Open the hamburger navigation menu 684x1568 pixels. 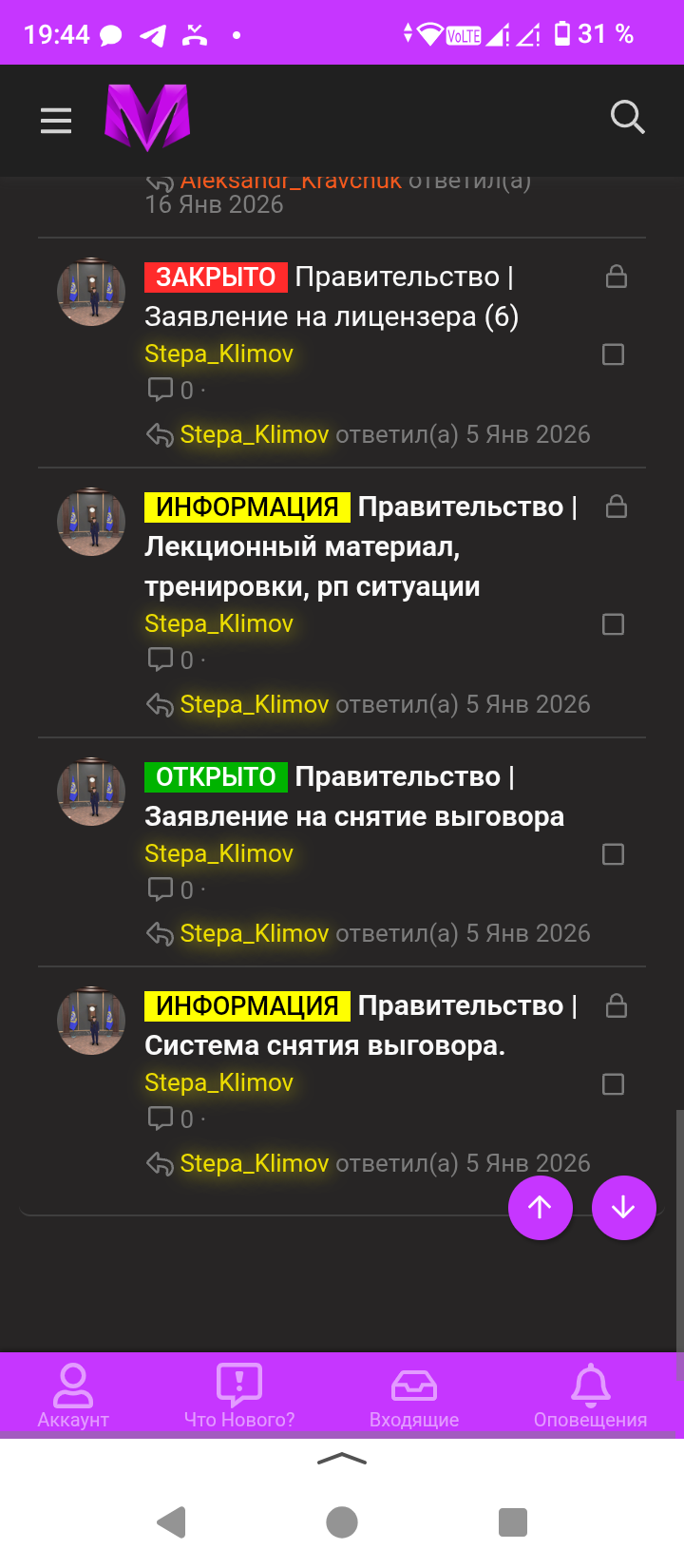(56, 121)
